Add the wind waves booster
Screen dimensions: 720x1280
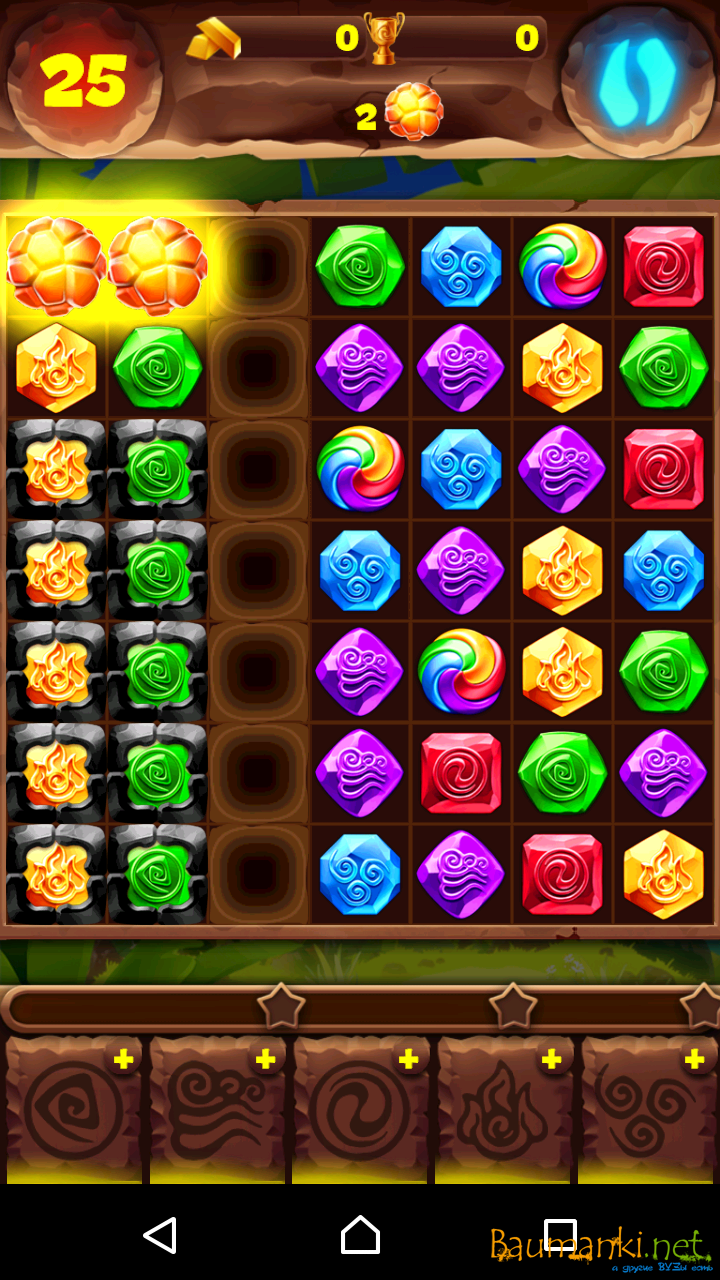(265, 1060)
